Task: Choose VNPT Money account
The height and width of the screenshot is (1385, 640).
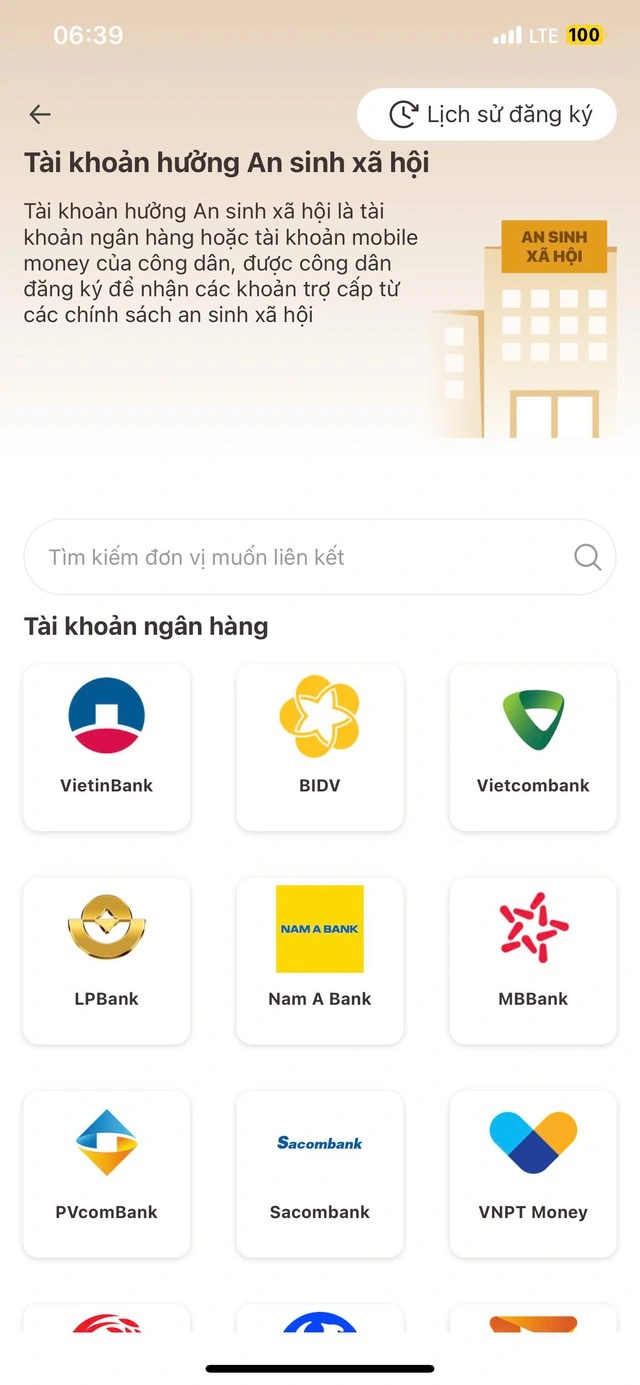Action: click(x=533, y=1172)
